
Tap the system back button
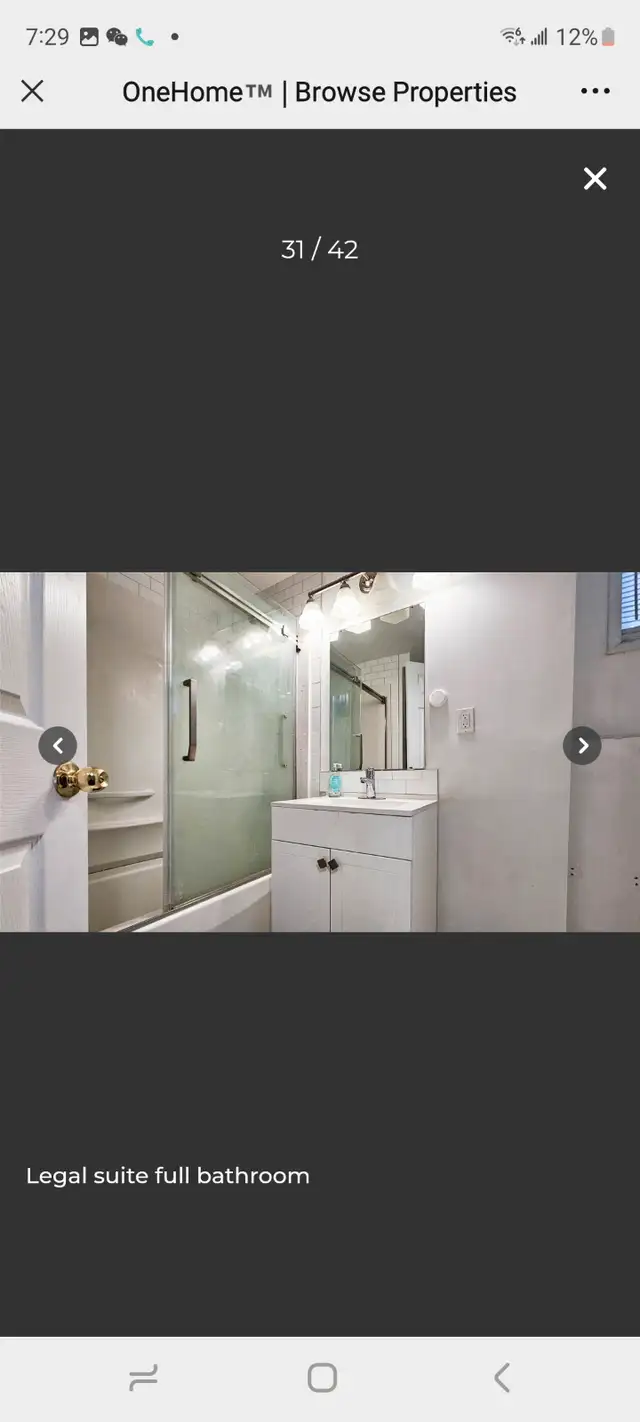502,1378
